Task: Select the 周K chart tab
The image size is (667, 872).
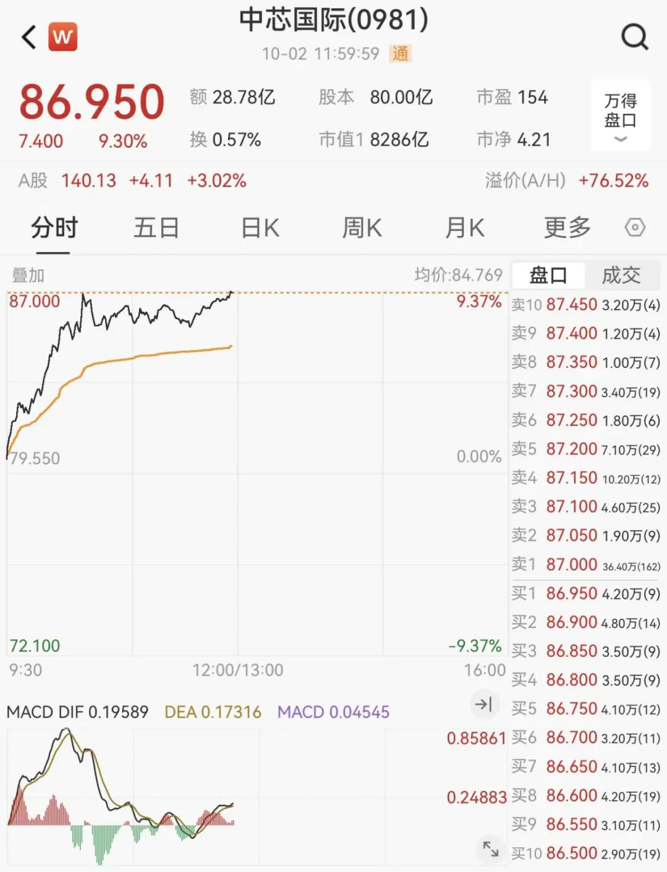Action: point(361,228)
